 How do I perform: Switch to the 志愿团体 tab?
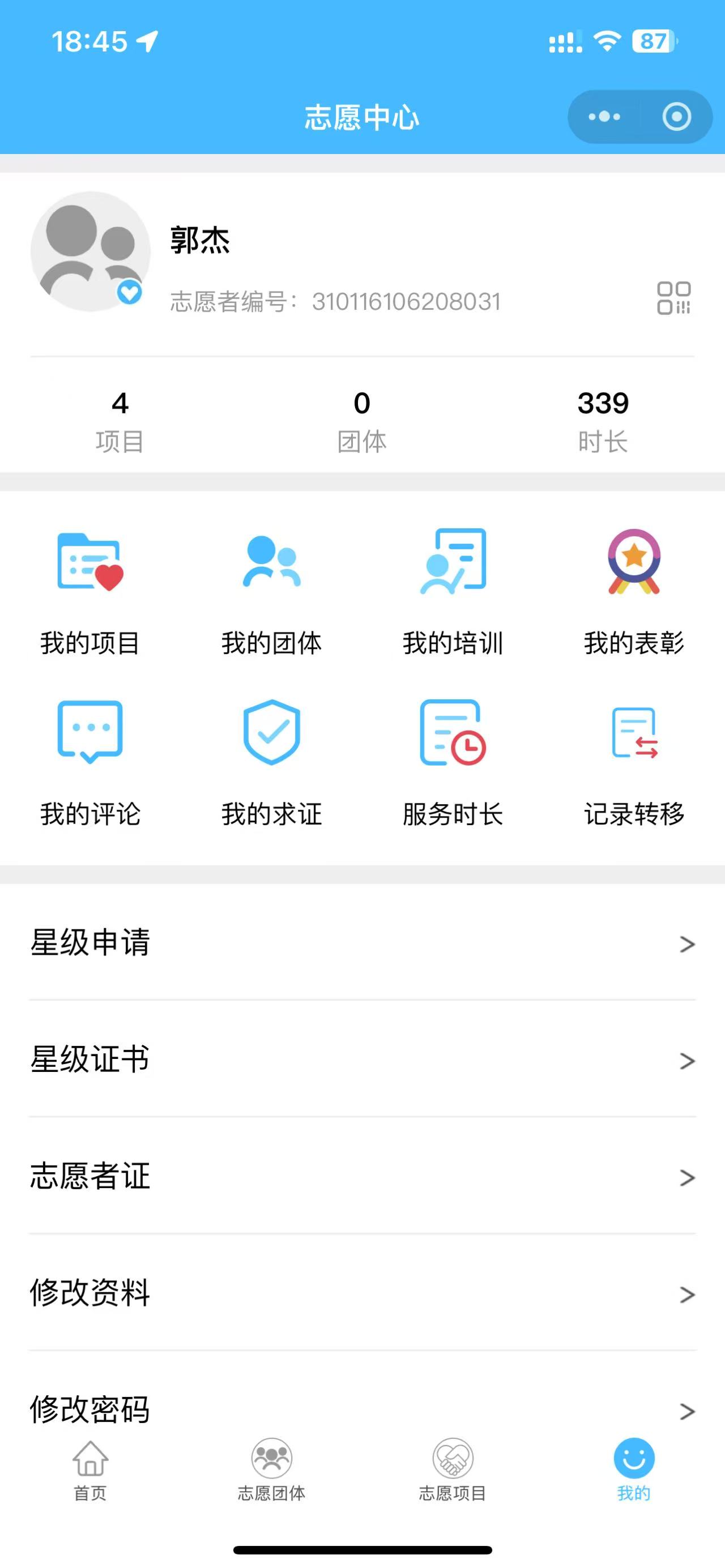[x=271, y=1469]
